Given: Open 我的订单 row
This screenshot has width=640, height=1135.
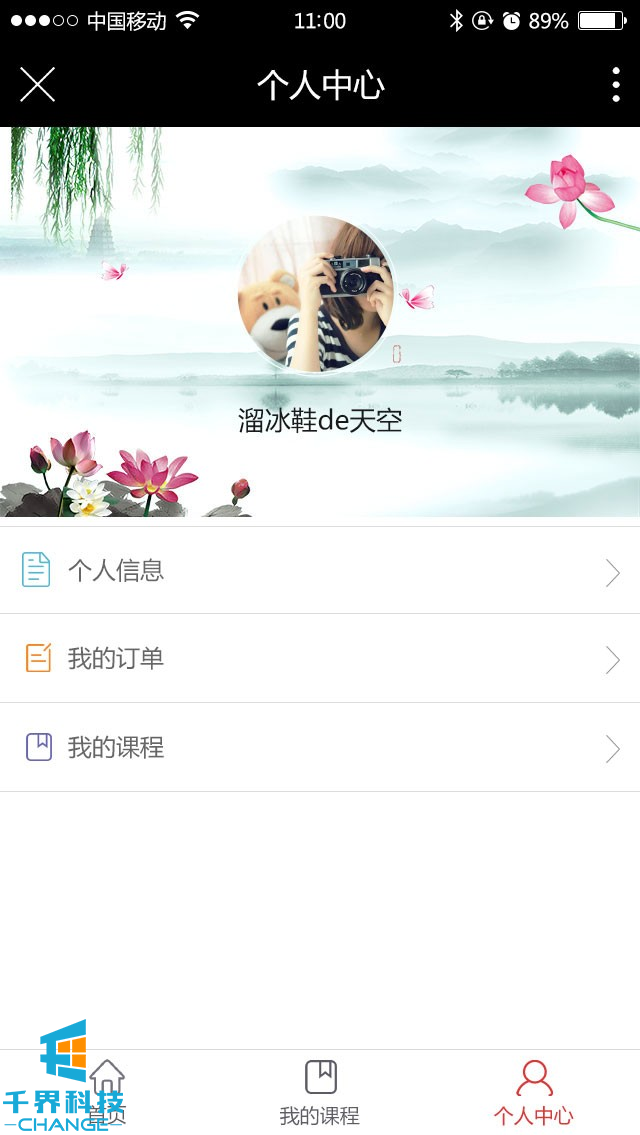Looking at the screenshot, I should (x=320, y=659).
